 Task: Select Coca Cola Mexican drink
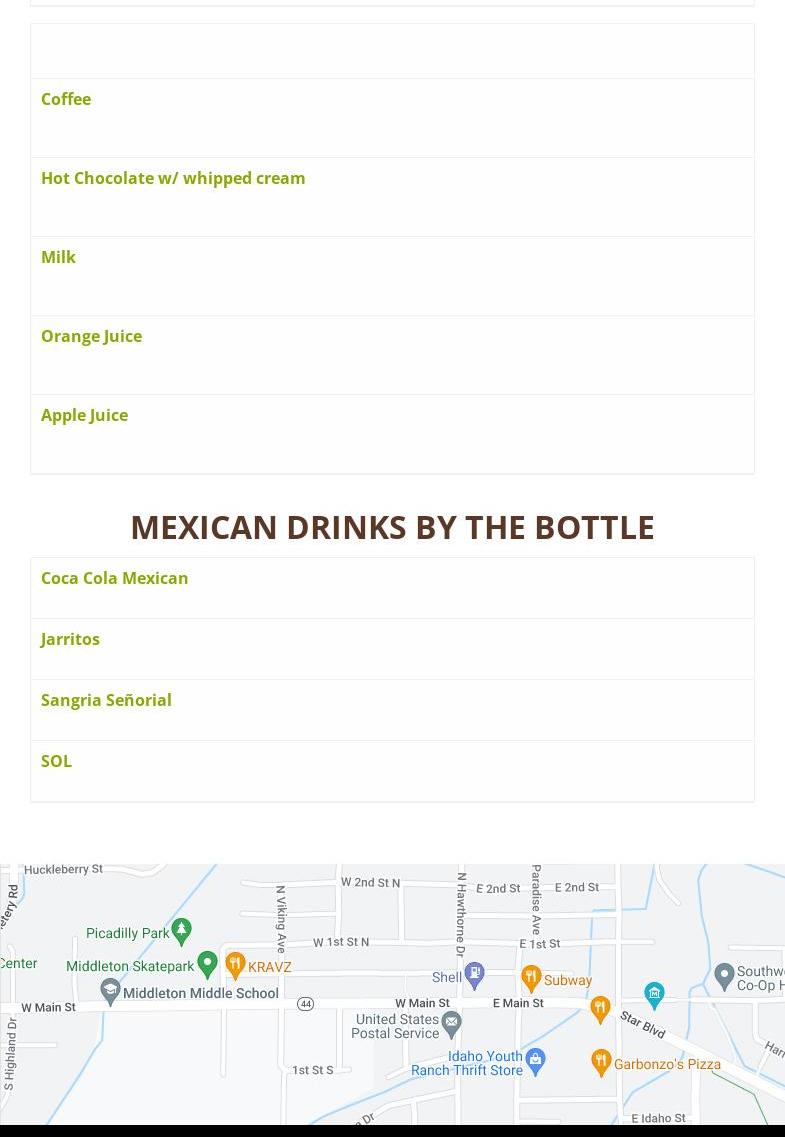pyautogui.click(x=114, y=578)
